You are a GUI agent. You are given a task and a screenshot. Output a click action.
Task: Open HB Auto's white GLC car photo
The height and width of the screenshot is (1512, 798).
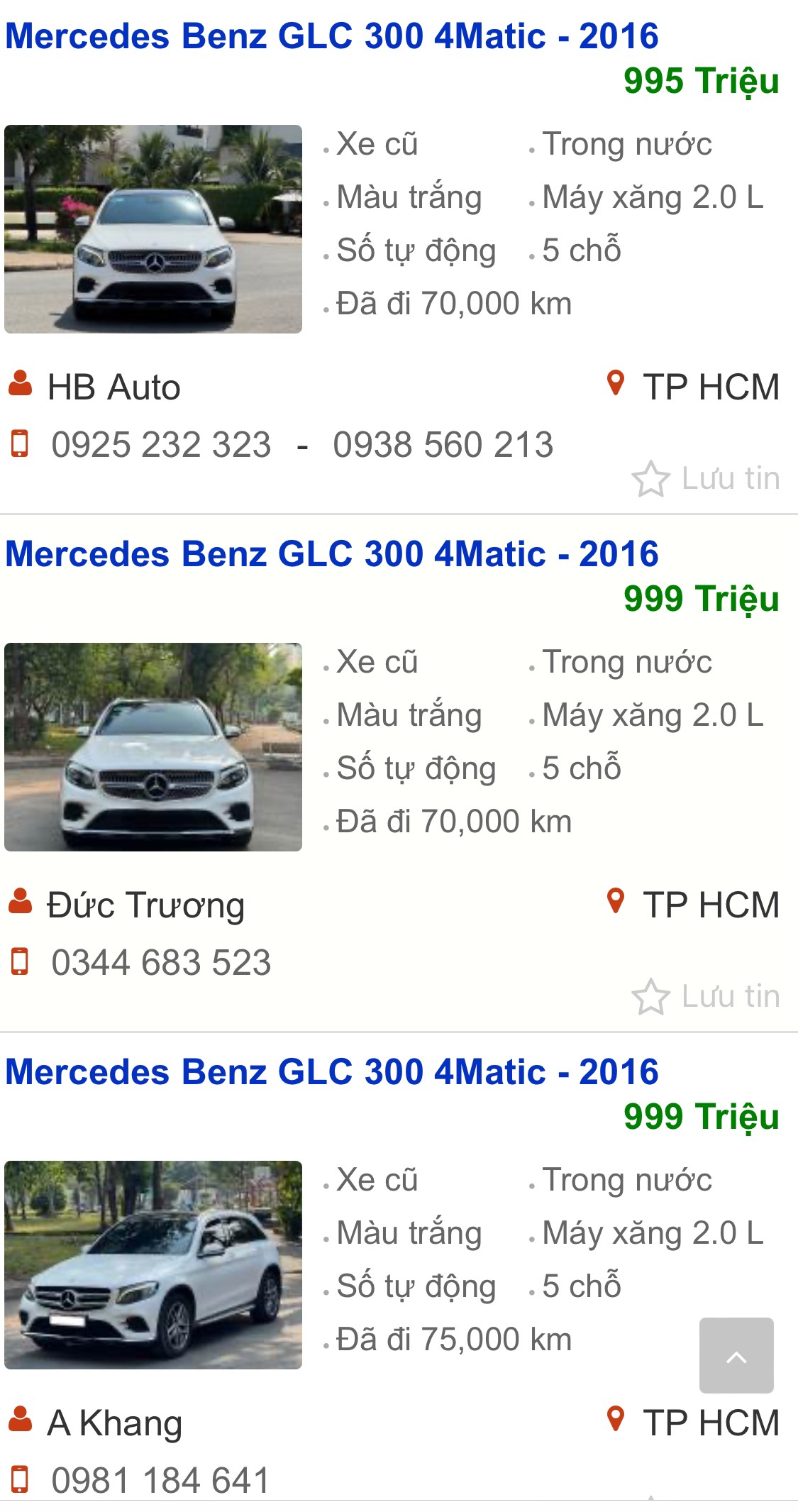pyautogui.click(x=153, y=229)
